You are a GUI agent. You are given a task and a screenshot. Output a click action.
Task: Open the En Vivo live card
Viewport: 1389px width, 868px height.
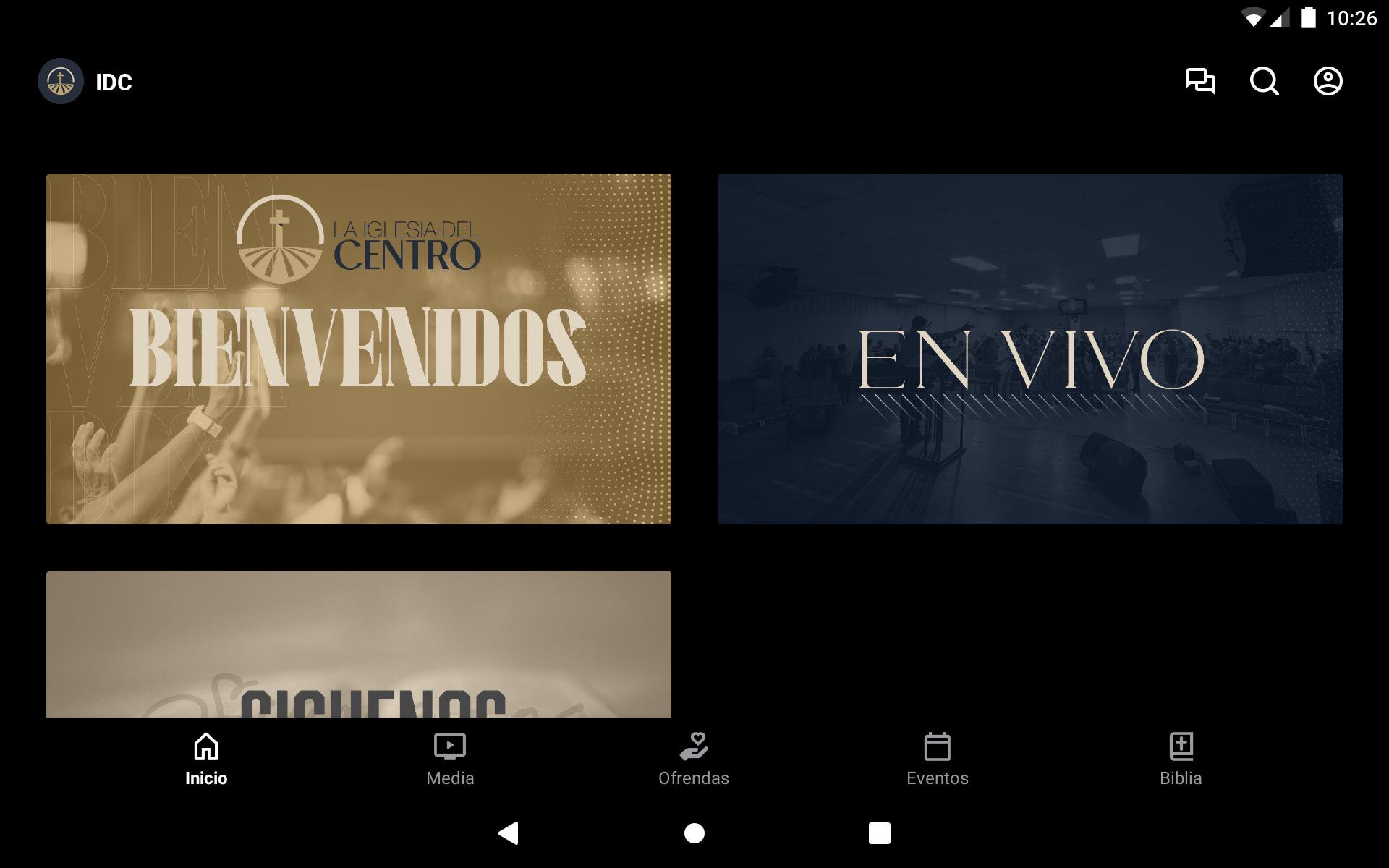(1029, 349)
